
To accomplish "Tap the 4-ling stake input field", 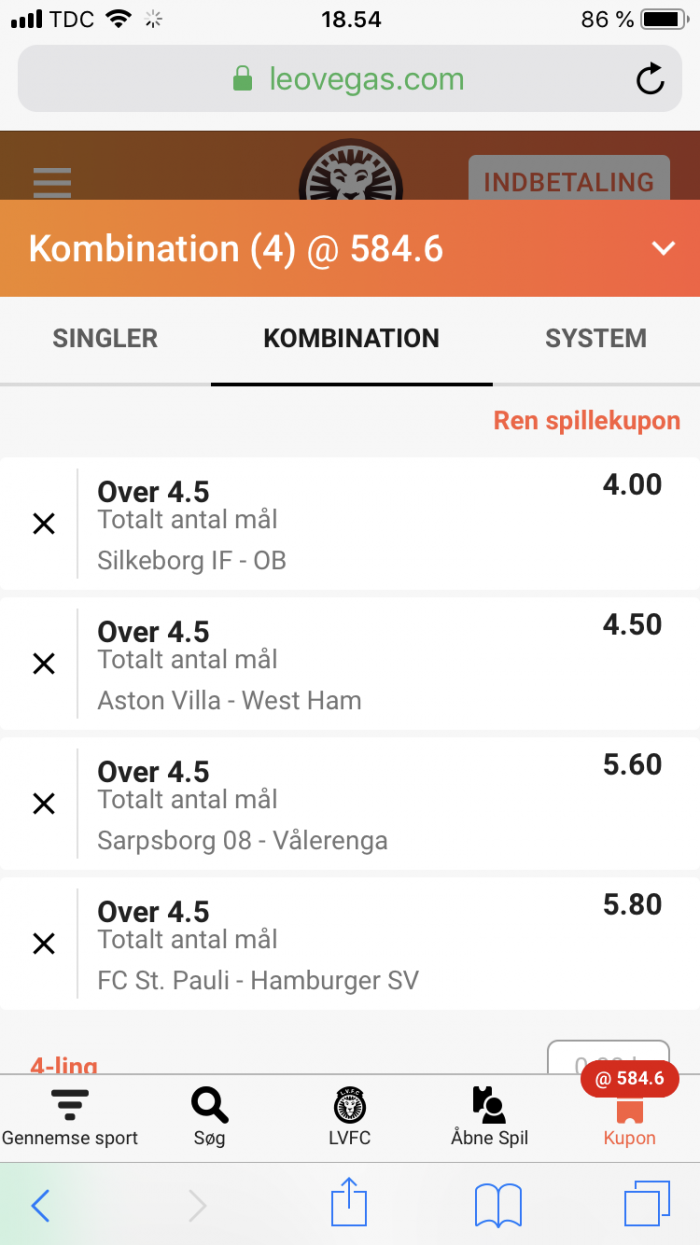I will click(x=608, y=1058).
